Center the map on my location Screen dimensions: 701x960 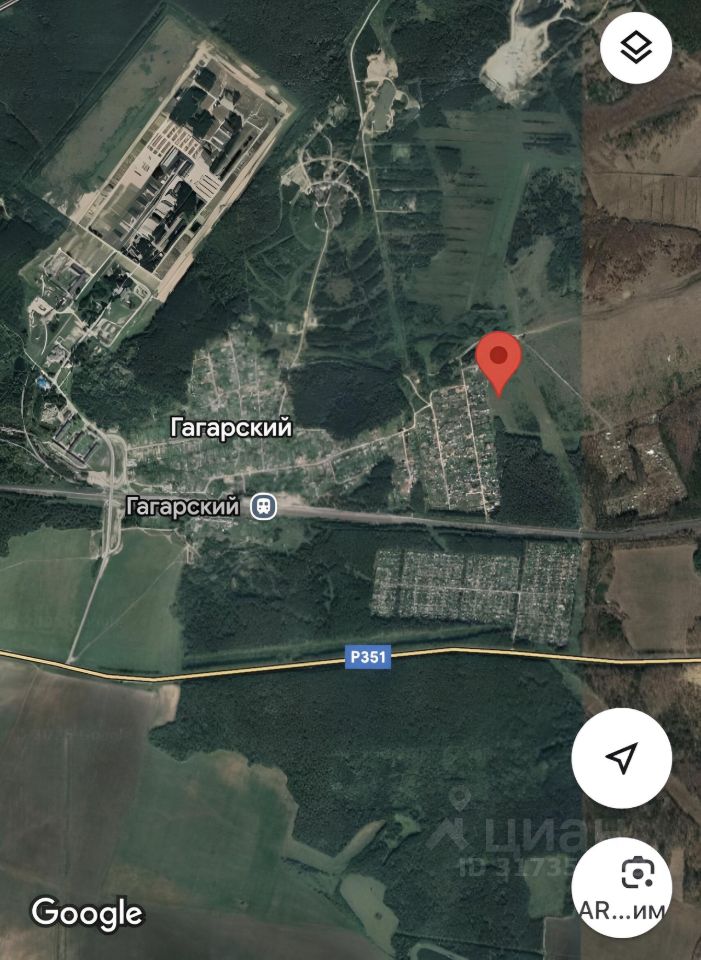(621, 759)
